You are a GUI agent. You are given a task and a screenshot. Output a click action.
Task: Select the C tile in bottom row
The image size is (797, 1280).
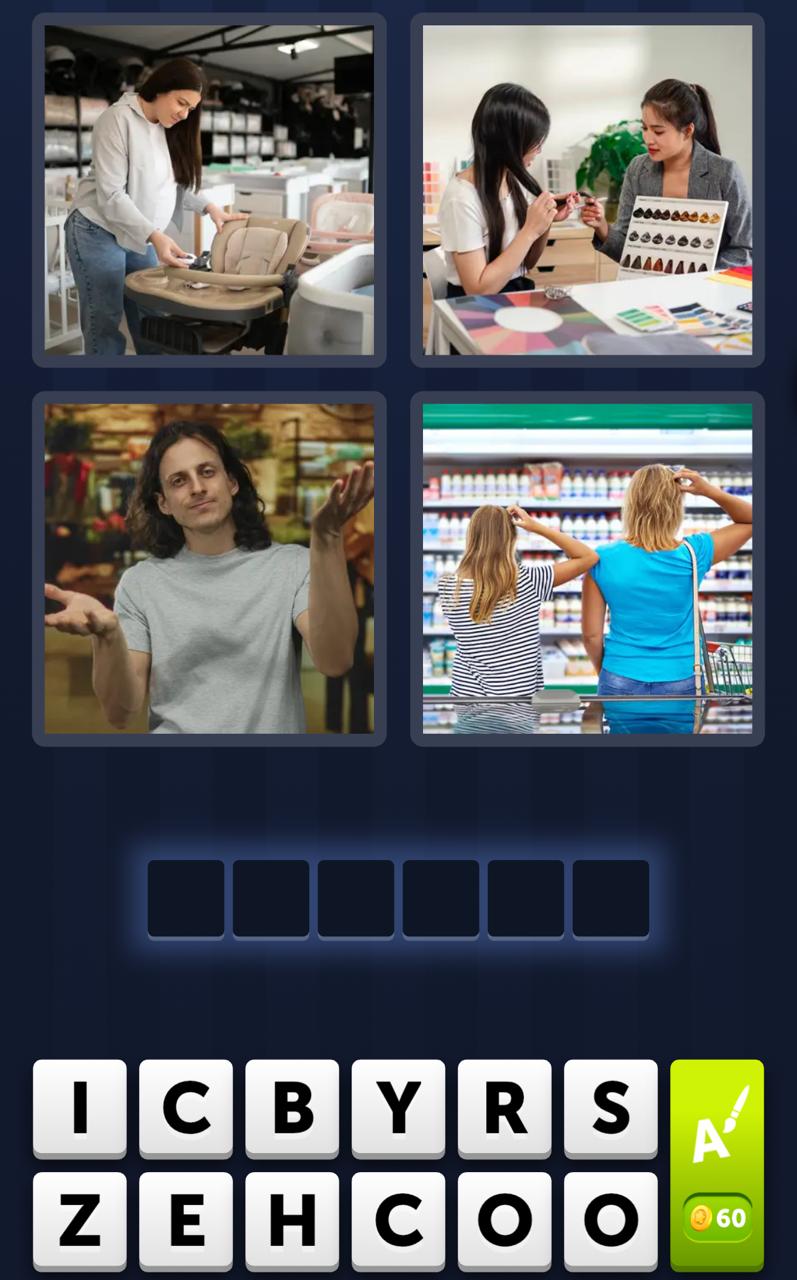point(398,1218)
